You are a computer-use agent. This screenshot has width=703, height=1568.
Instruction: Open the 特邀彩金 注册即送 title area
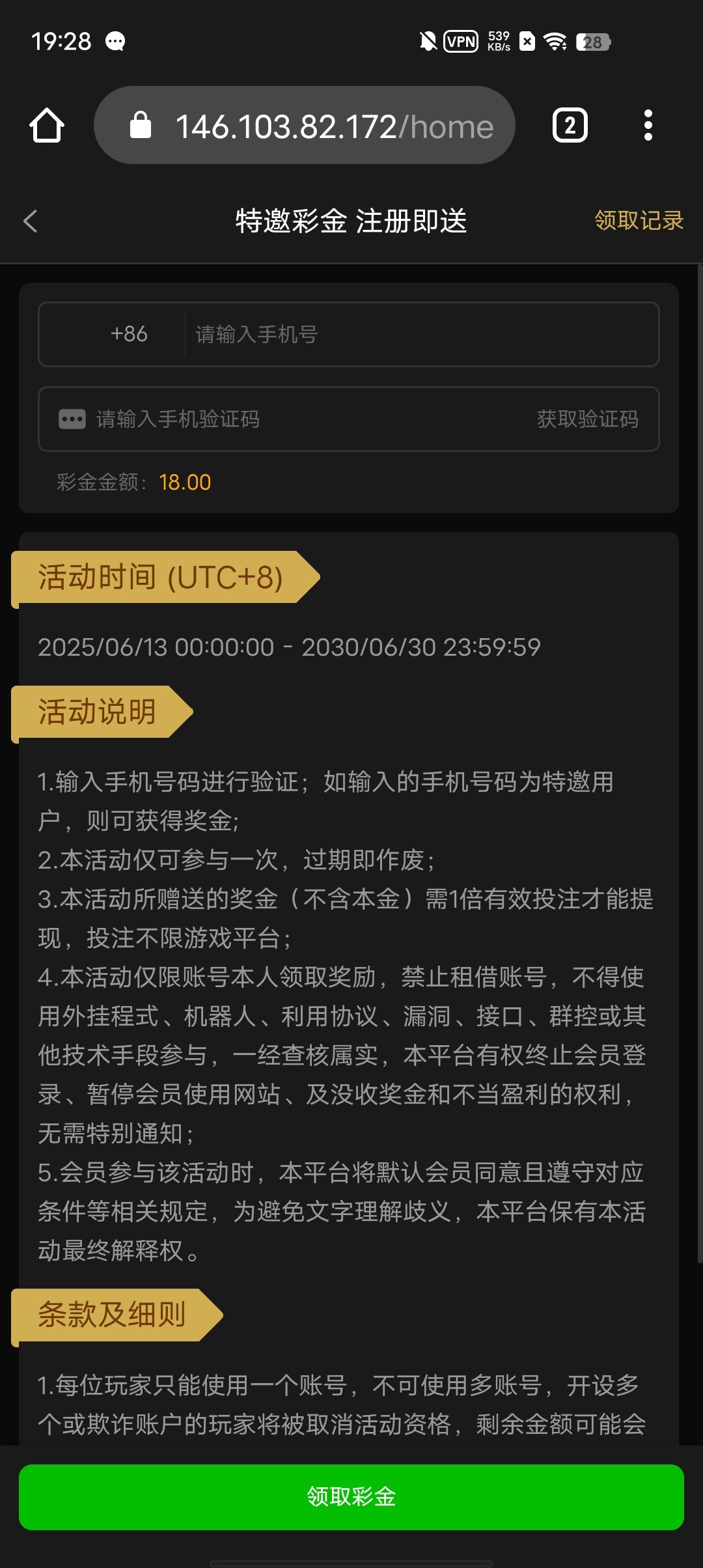[x=351, y=221]
